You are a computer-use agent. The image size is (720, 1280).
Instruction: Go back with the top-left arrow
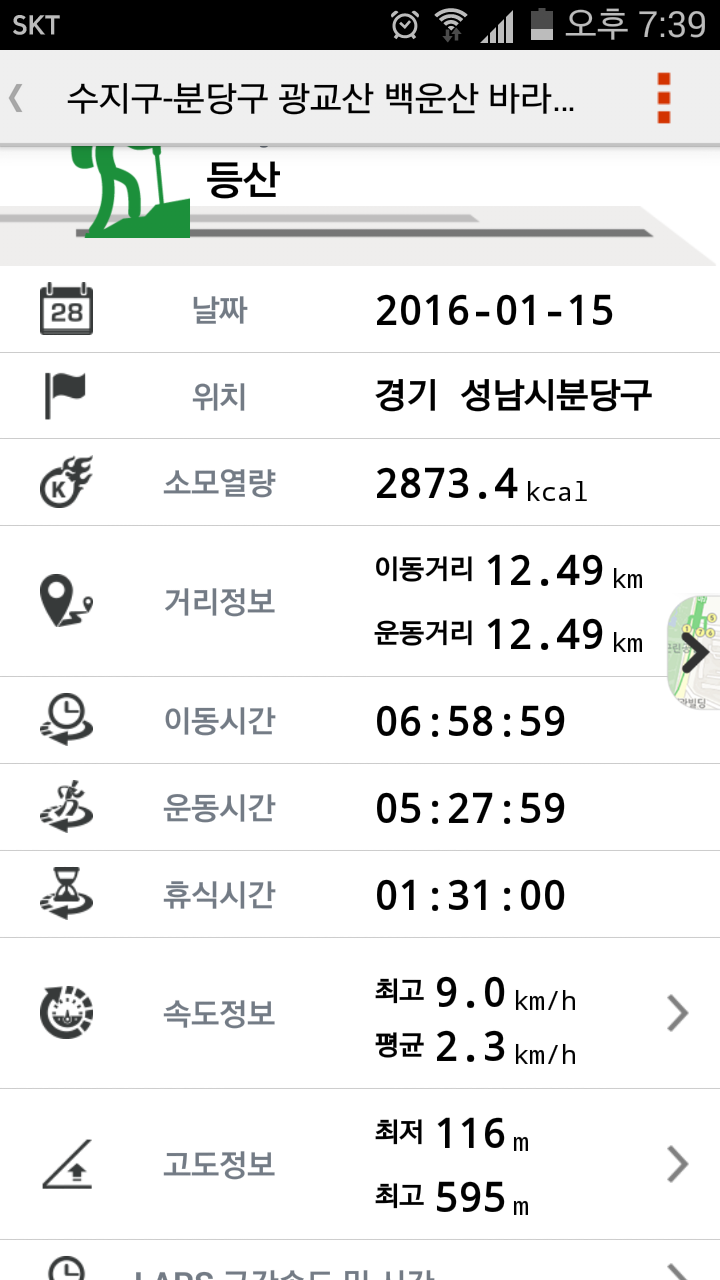17,98
